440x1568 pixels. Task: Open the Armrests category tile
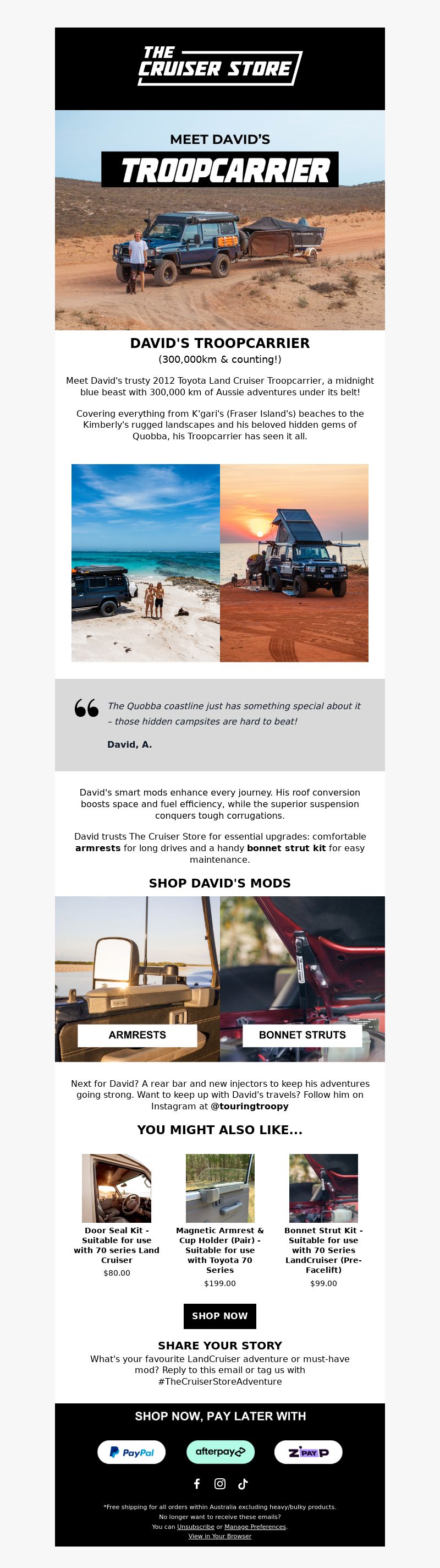click(x=137, y=979)
